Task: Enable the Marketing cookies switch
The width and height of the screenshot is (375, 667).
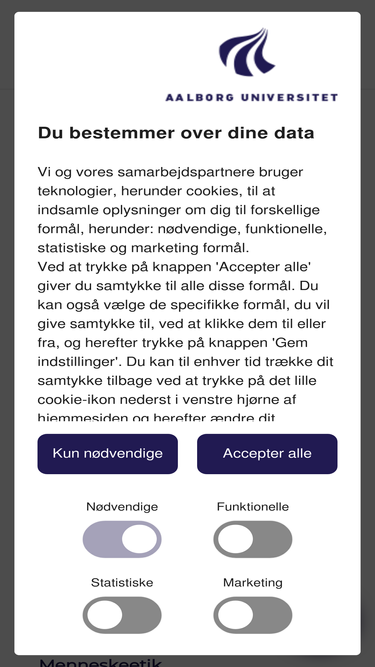Action: click(x=253, y=615)
